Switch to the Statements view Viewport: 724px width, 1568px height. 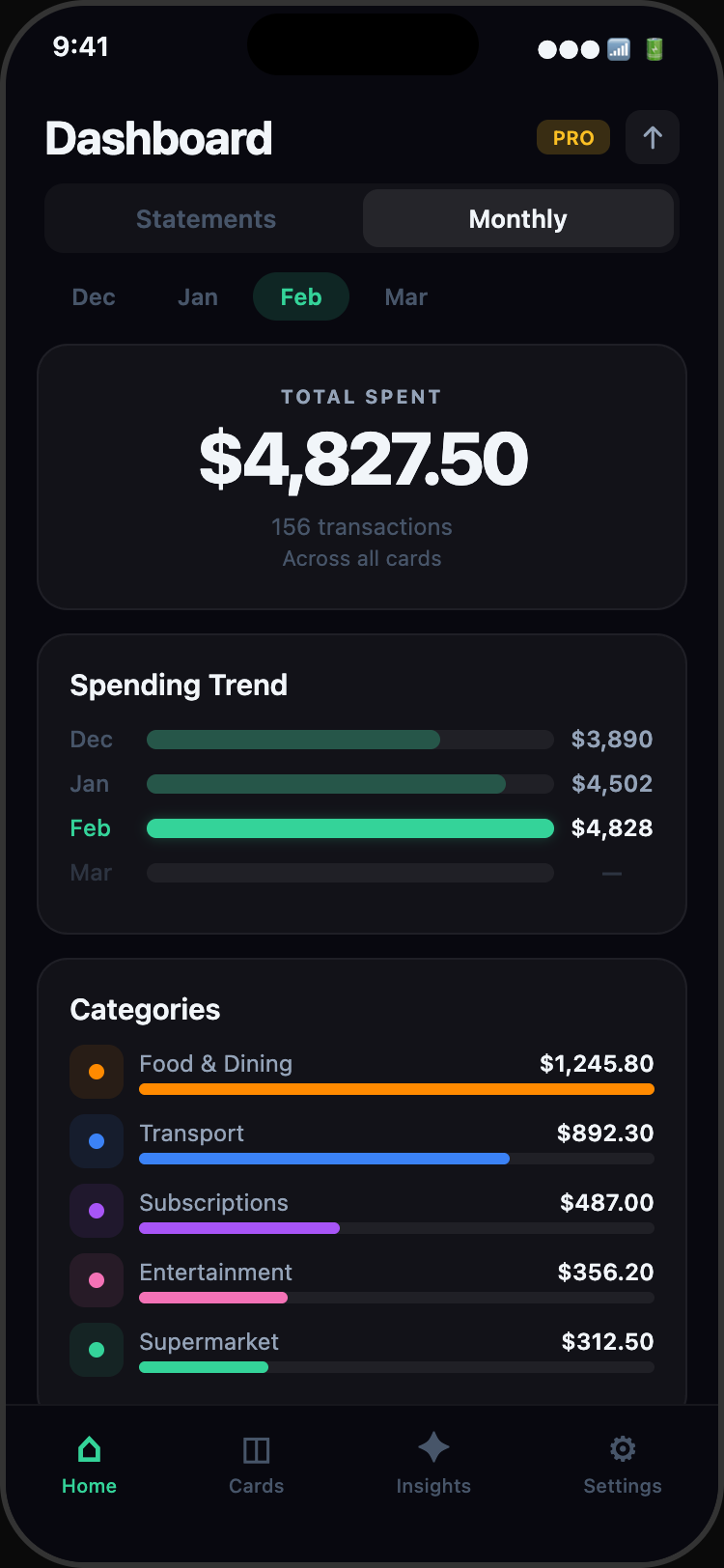pyautogui.click(x=206, y=219)
